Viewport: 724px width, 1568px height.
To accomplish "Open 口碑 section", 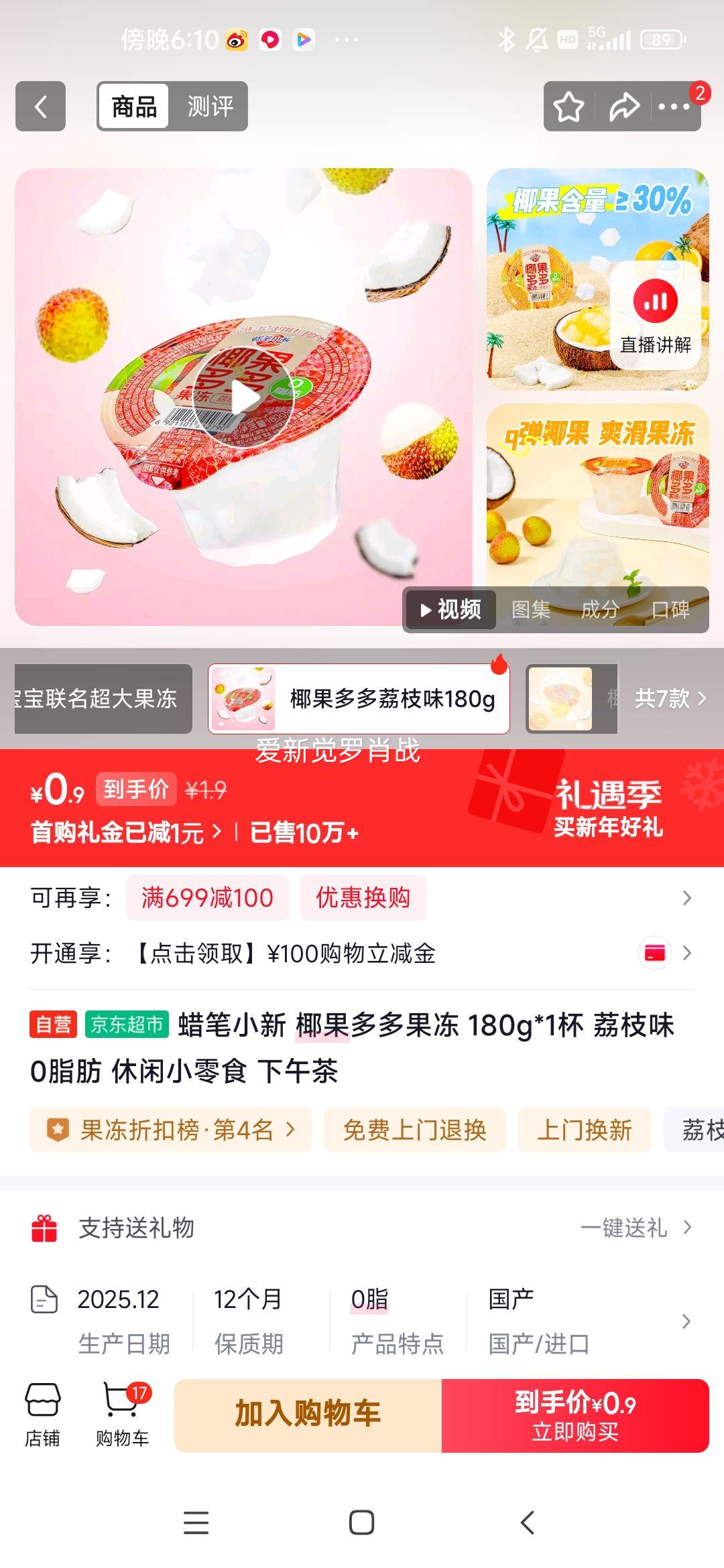I will tap(672, 608).
